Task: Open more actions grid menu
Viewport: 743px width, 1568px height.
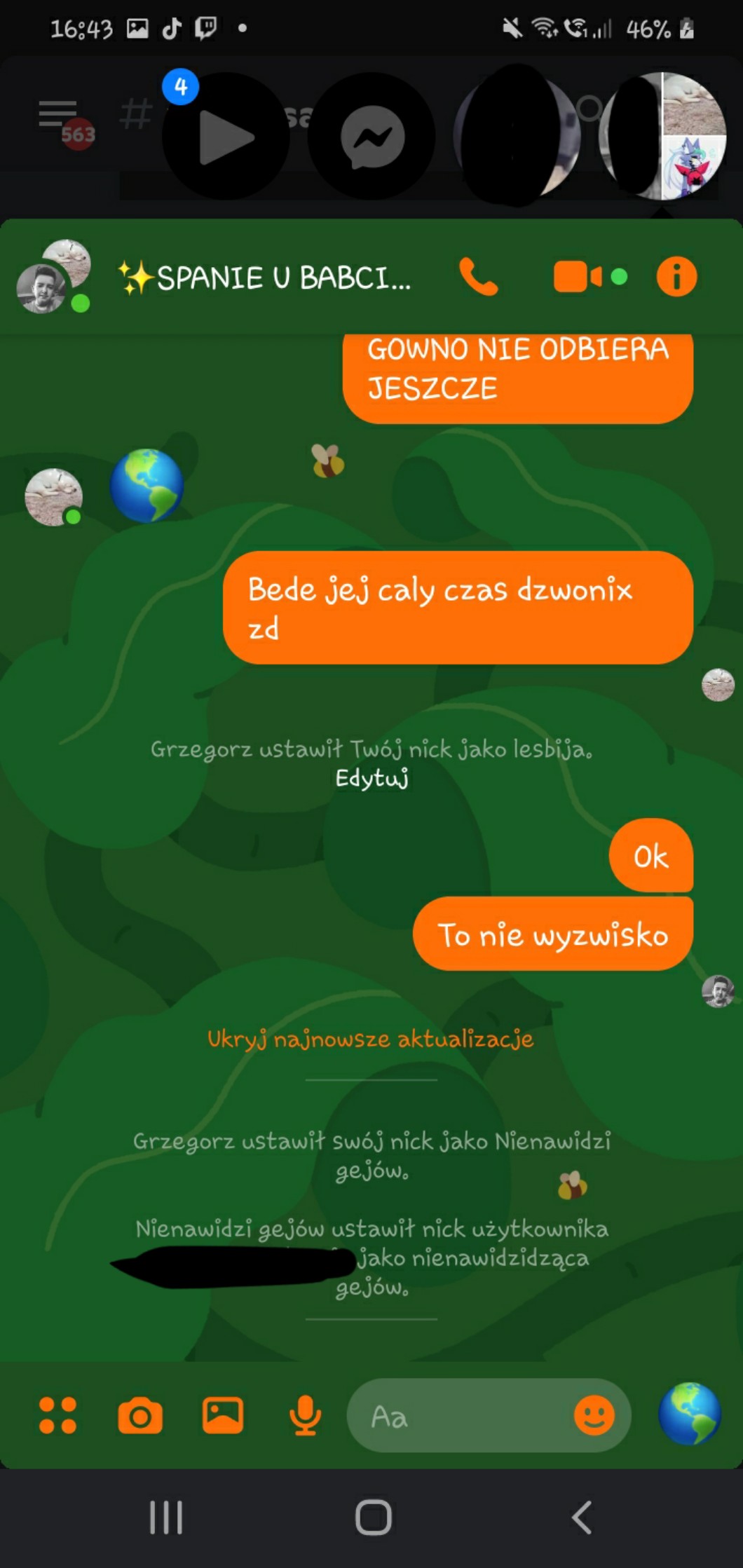Action: click(57, 1415)
